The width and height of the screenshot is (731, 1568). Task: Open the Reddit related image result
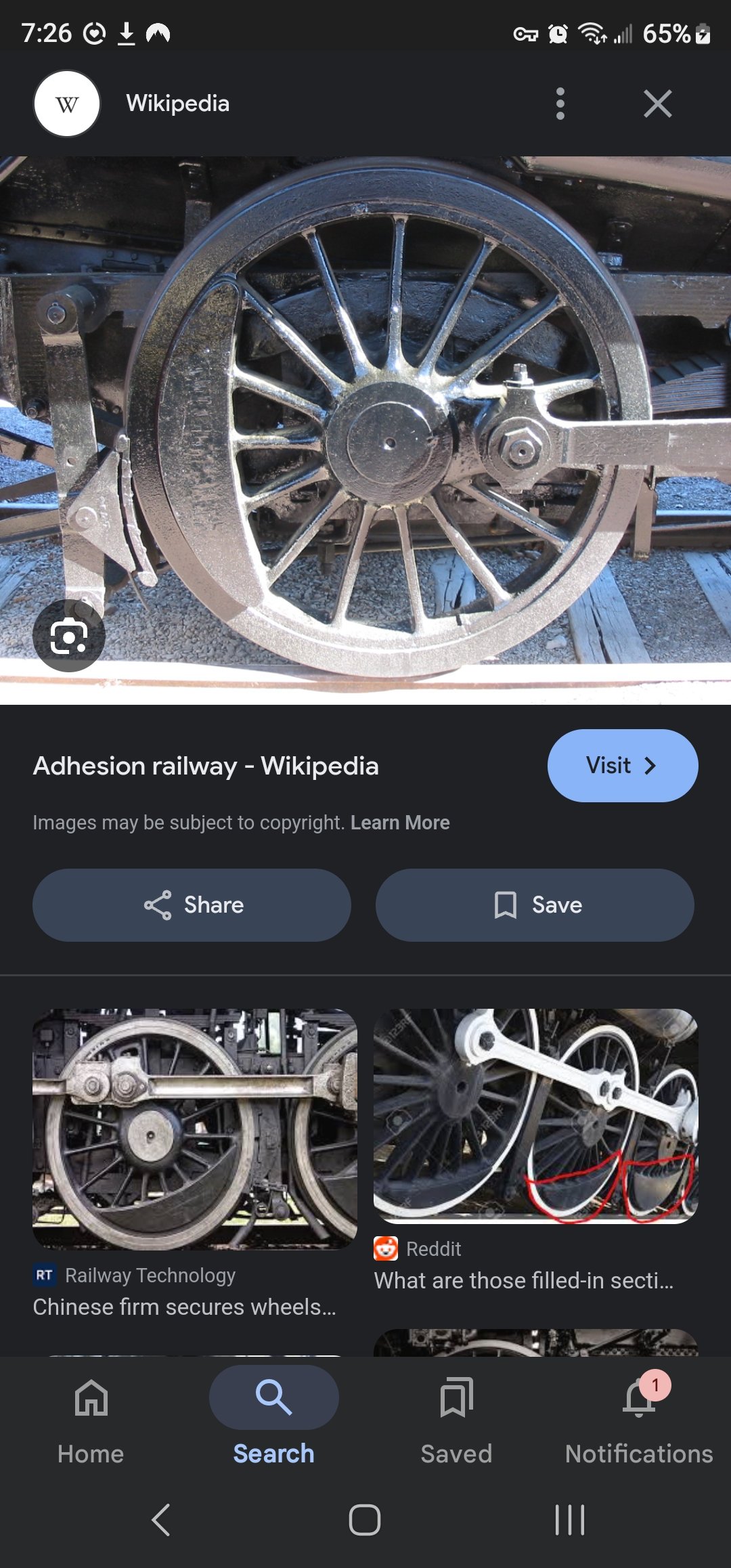coord(535,1116)
